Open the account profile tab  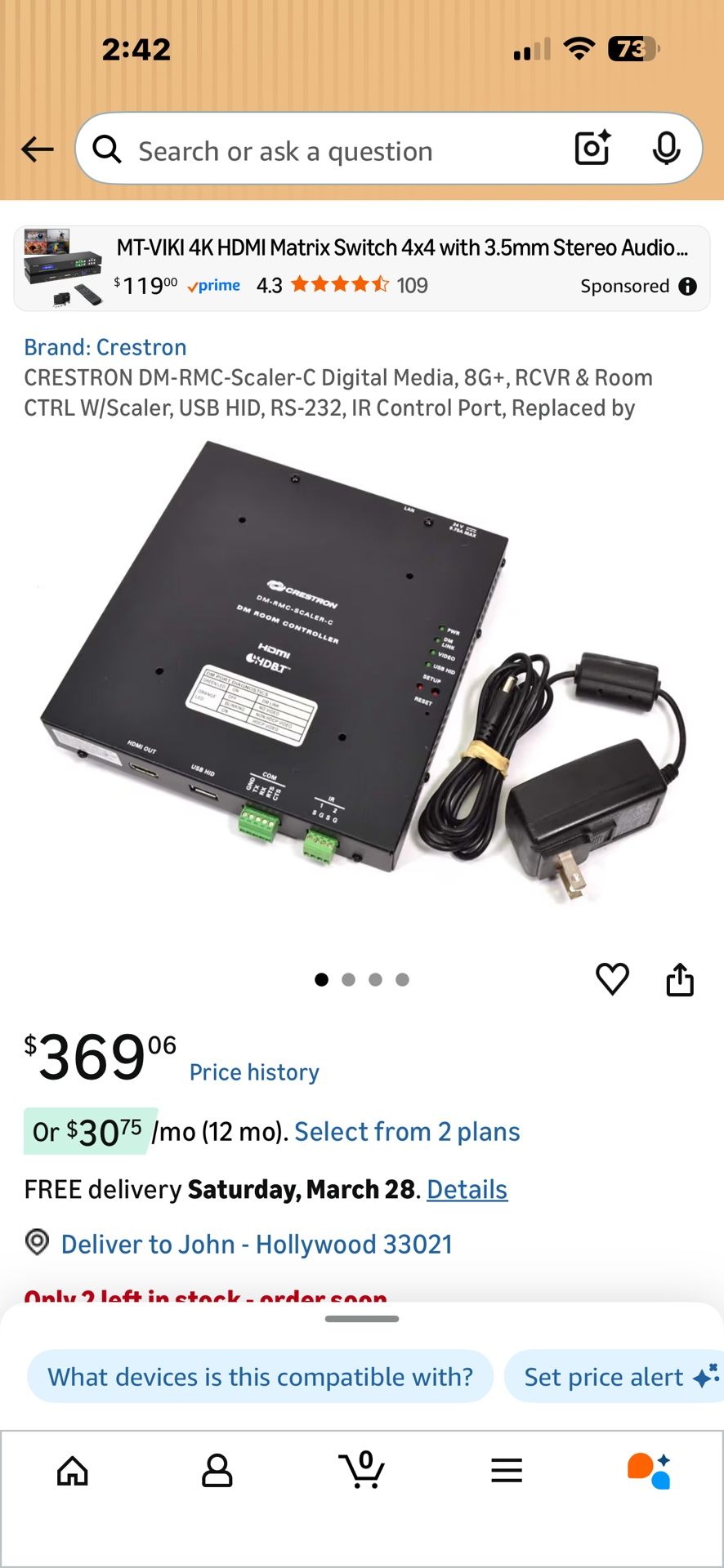pos(217,1471)
